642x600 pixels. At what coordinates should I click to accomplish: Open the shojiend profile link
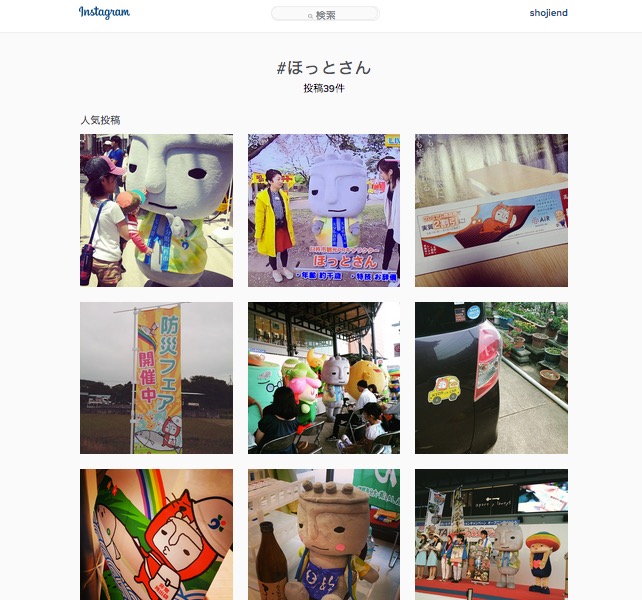pyautogui.click(x=548, y=13)
